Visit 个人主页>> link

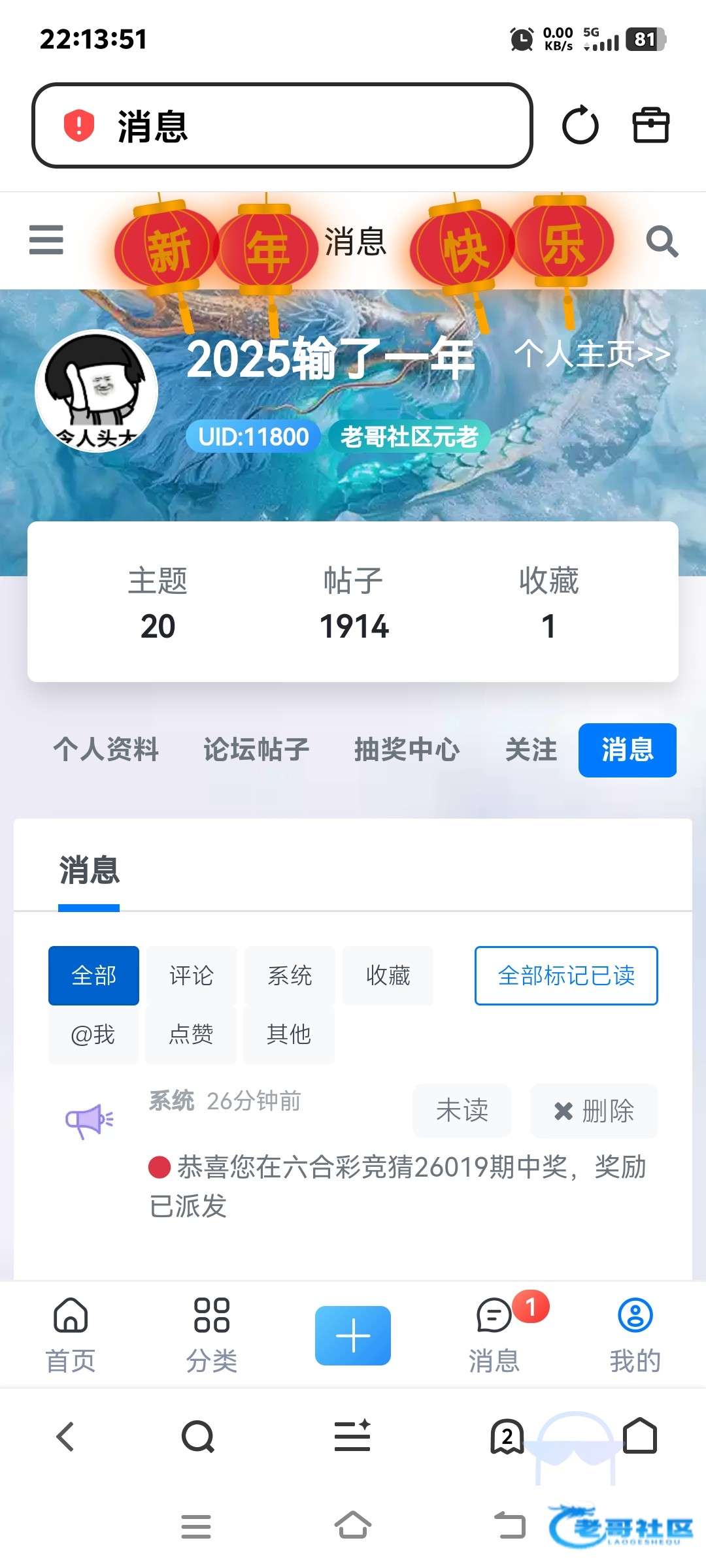592,354
